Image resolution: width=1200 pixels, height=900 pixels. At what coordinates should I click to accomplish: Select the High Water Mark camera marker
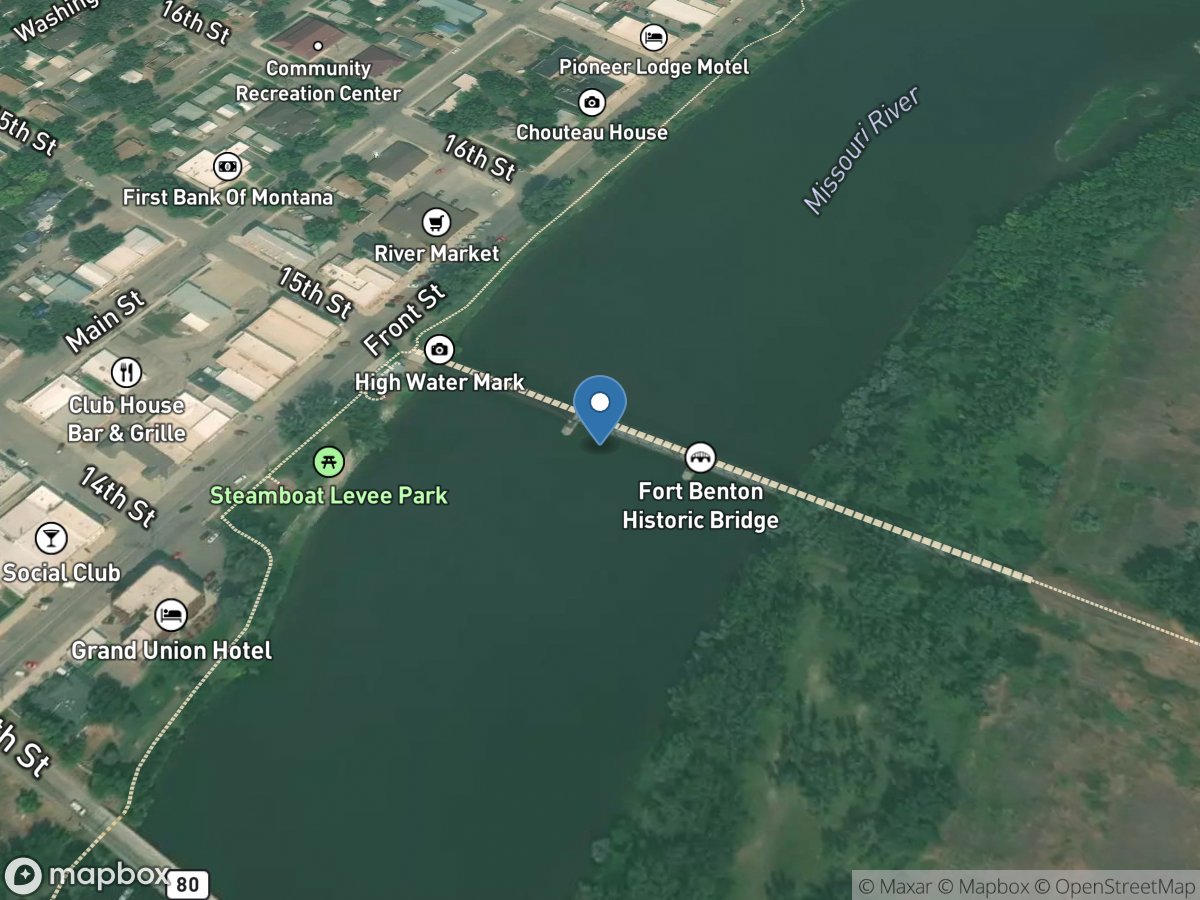[438, 350]
